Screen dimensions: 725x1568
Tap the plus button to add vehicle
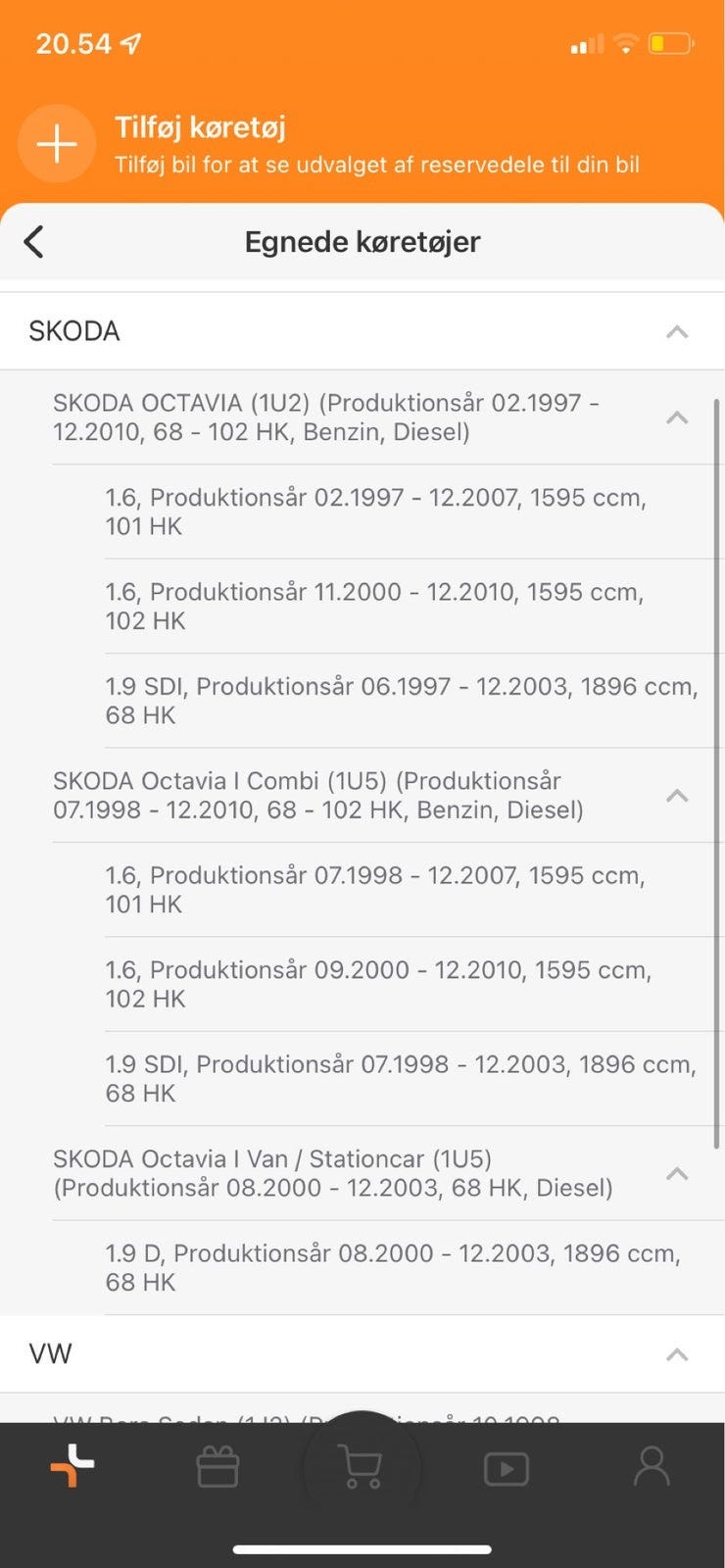pos(57,144)
